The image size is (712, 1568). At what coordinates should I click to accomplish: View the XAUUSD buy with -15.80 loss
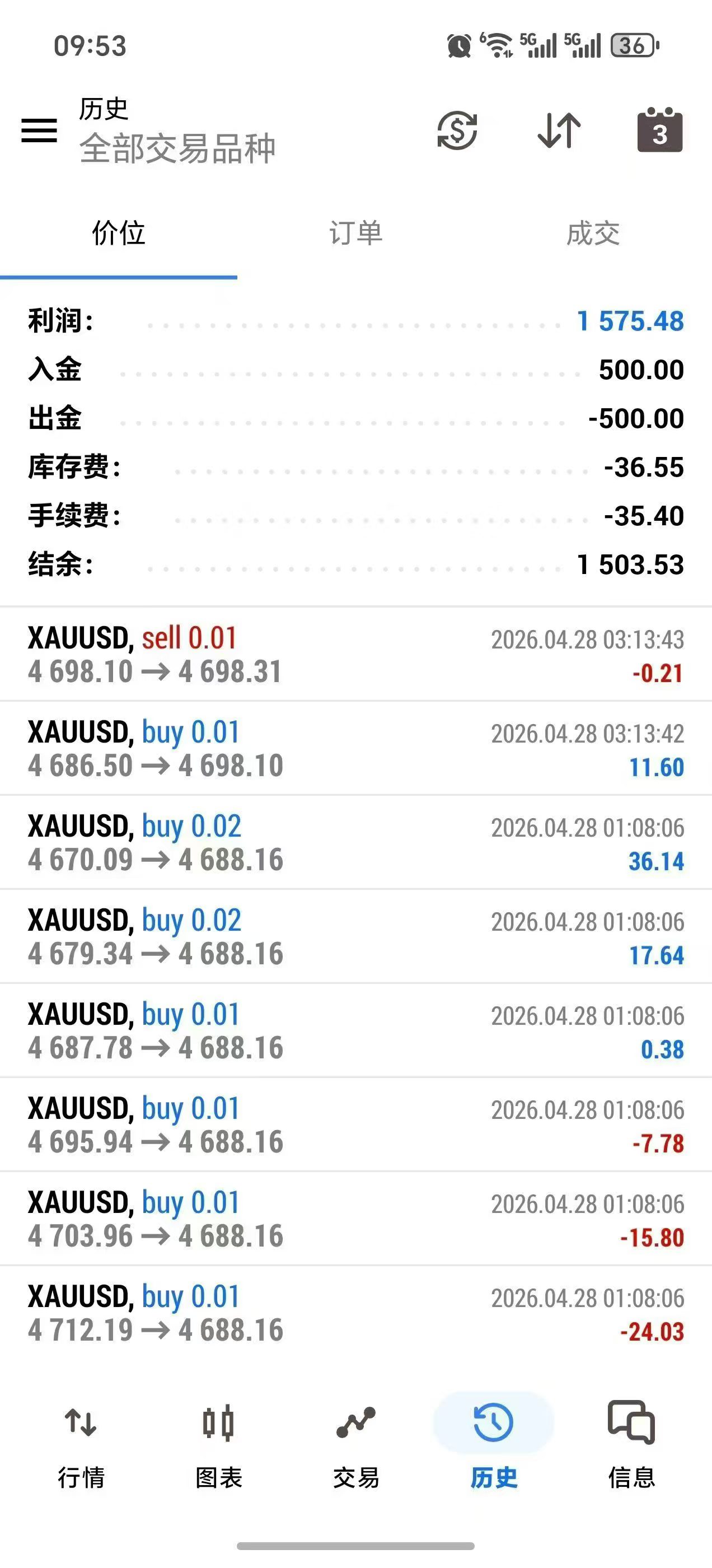[x=356, y=1219]
